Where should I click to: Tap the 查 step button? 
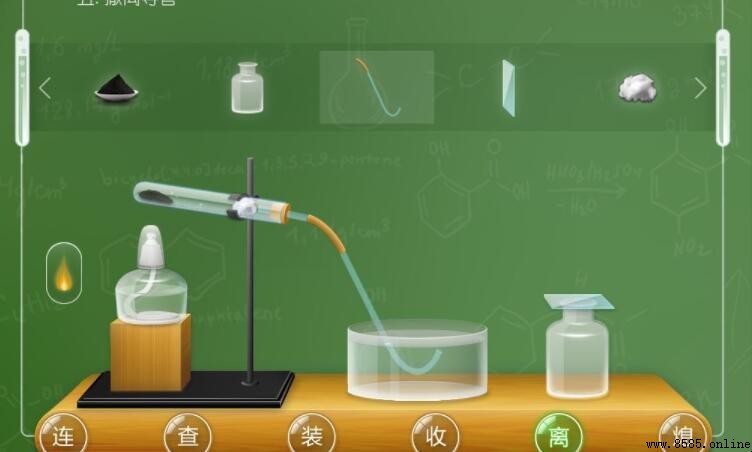tap(188, 435)
